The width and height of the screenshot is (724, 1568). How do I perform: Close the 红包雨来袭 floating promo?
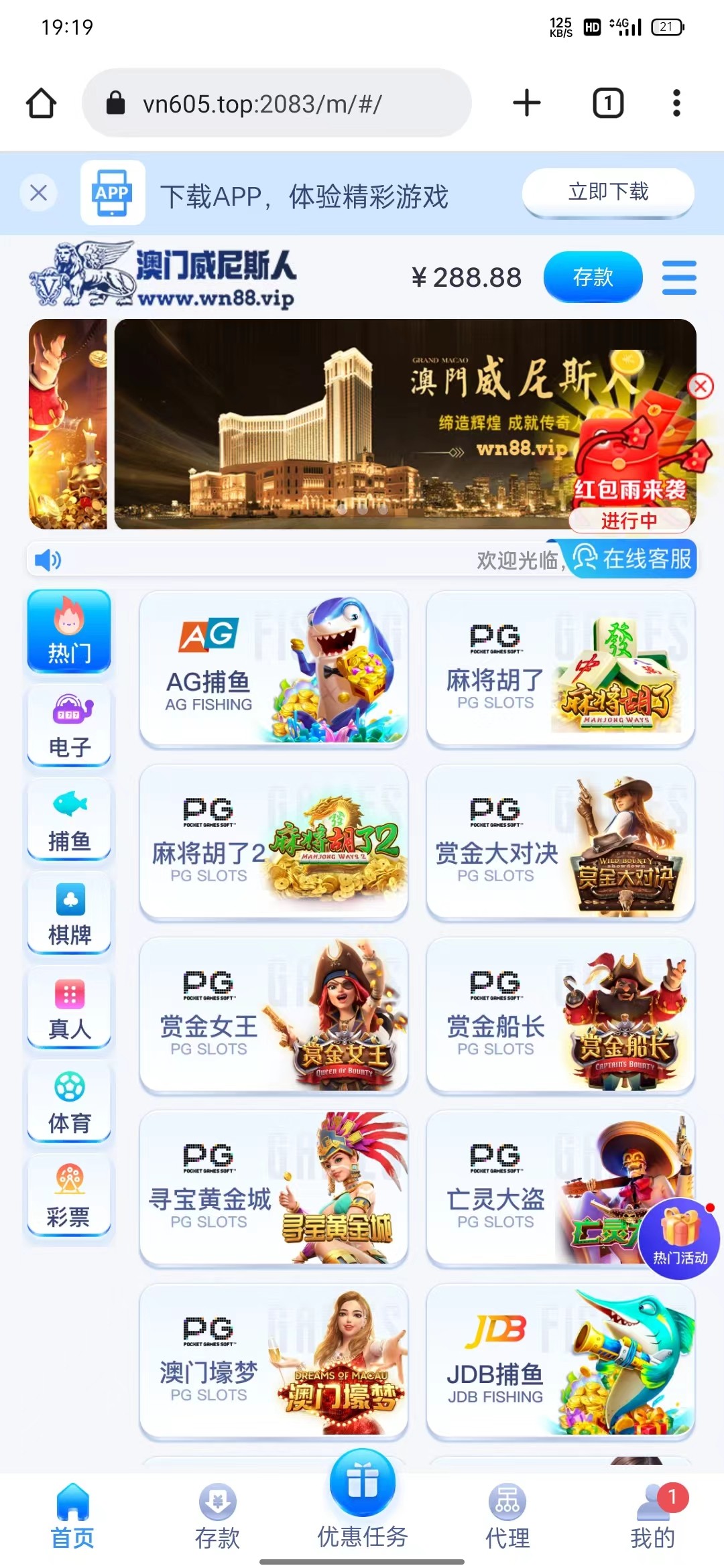(701, 386)
